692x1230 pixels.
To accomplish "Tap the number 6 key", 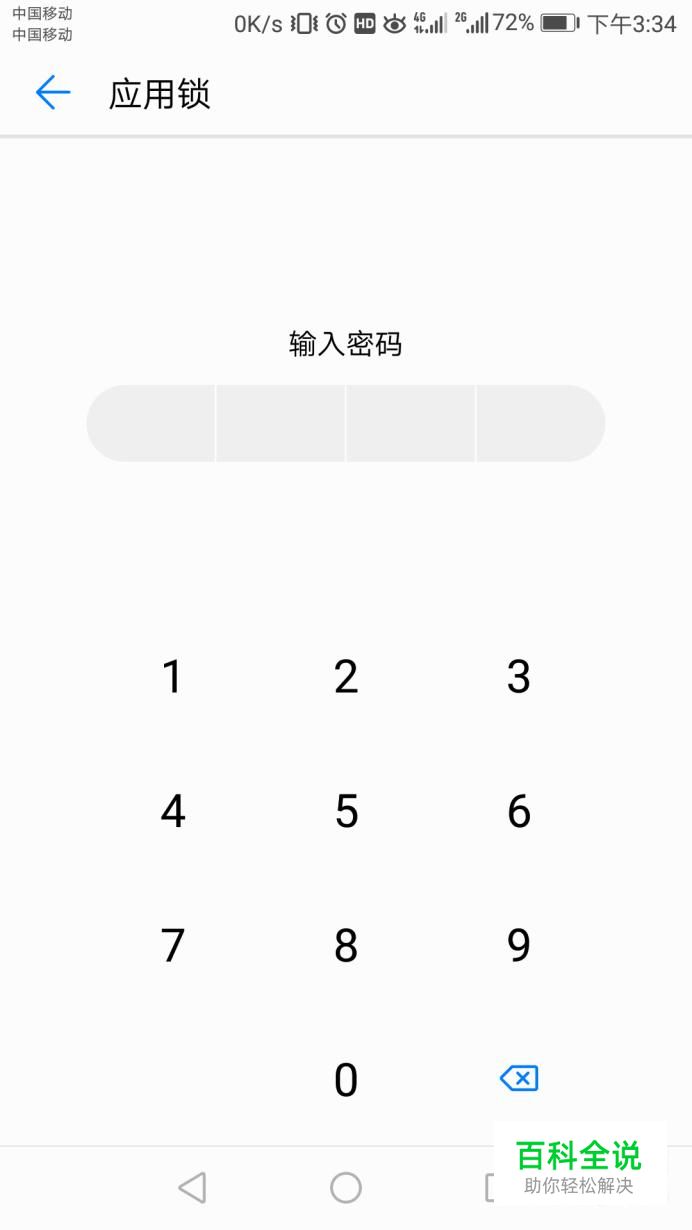I will tap(518, 811).
